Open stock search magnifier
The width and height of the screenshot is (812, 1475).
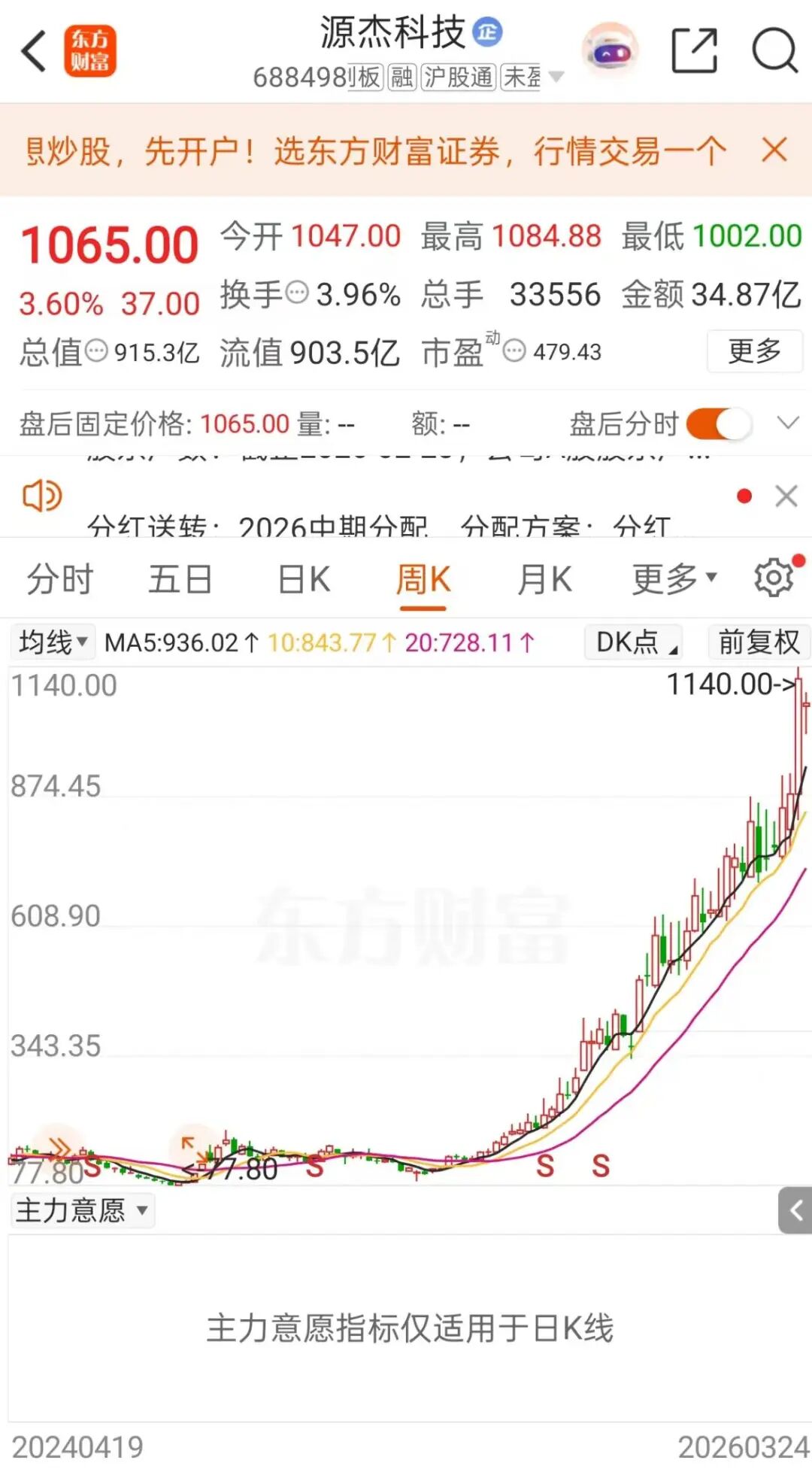(774, 51)
